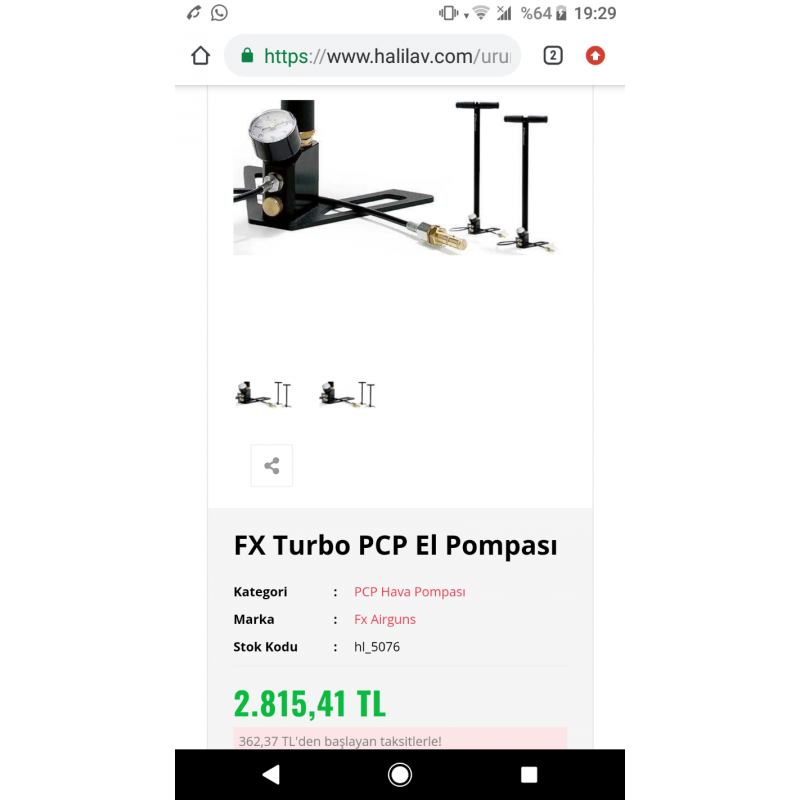Go back with the system back button
Viewport: 800px width, 800px height.
click(270, 775)
